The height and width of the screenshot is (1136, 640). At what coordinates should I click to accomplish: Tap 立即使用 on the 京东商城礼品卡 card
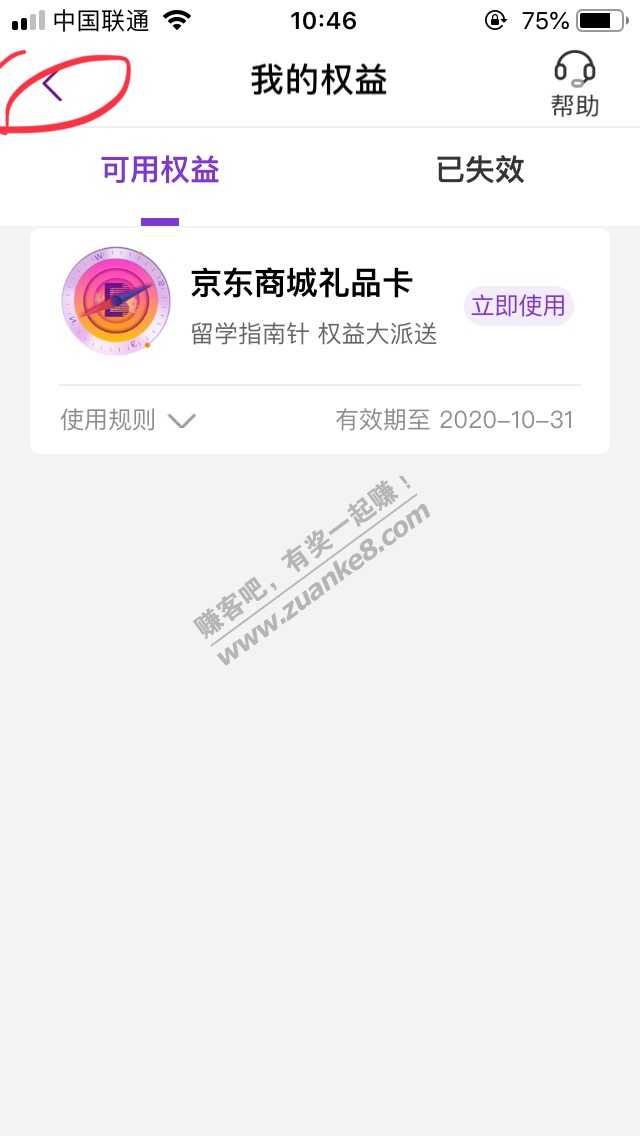coord(518,306)
